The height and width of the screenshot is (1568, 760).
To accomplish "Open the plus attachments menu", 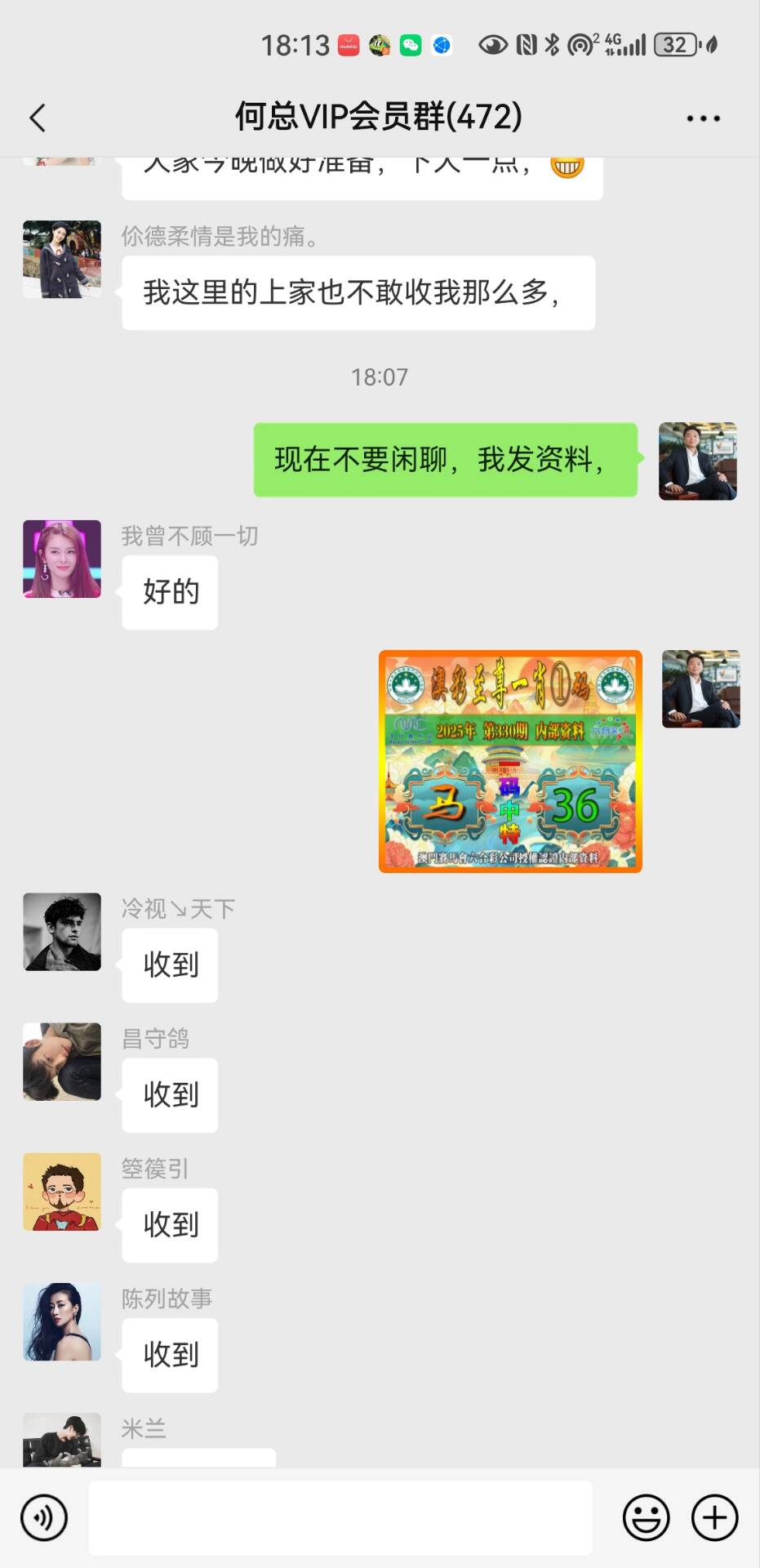I will [x=714, y=1517].
